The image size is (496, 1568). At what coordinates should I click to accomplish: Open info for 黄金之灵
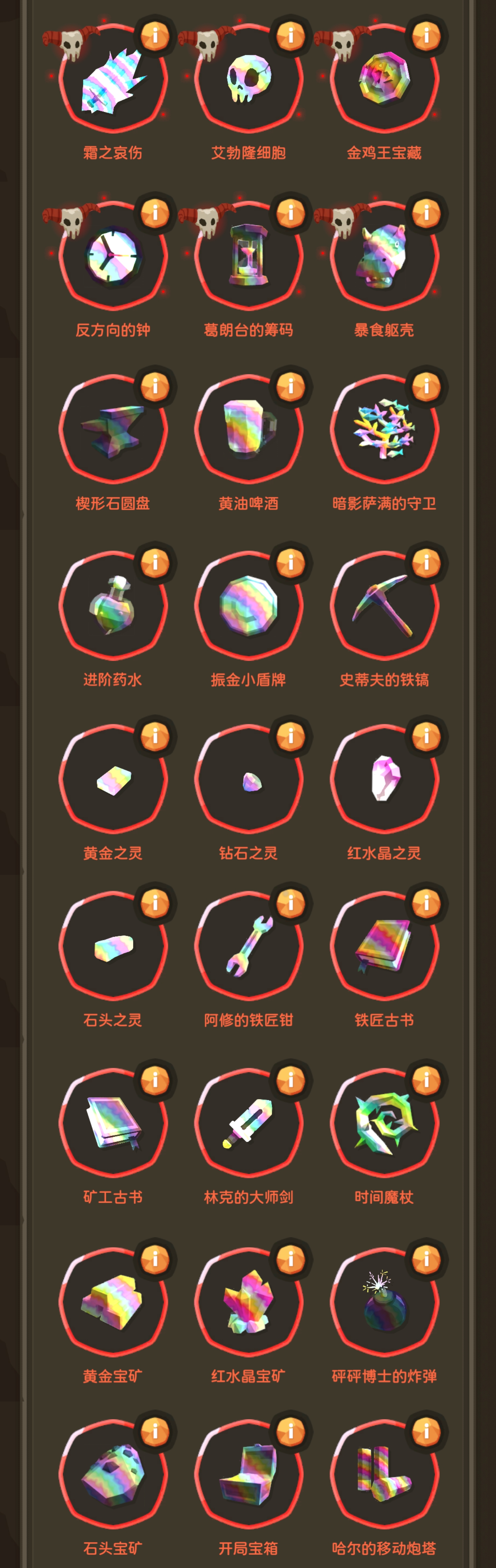(x=155, y=736)
